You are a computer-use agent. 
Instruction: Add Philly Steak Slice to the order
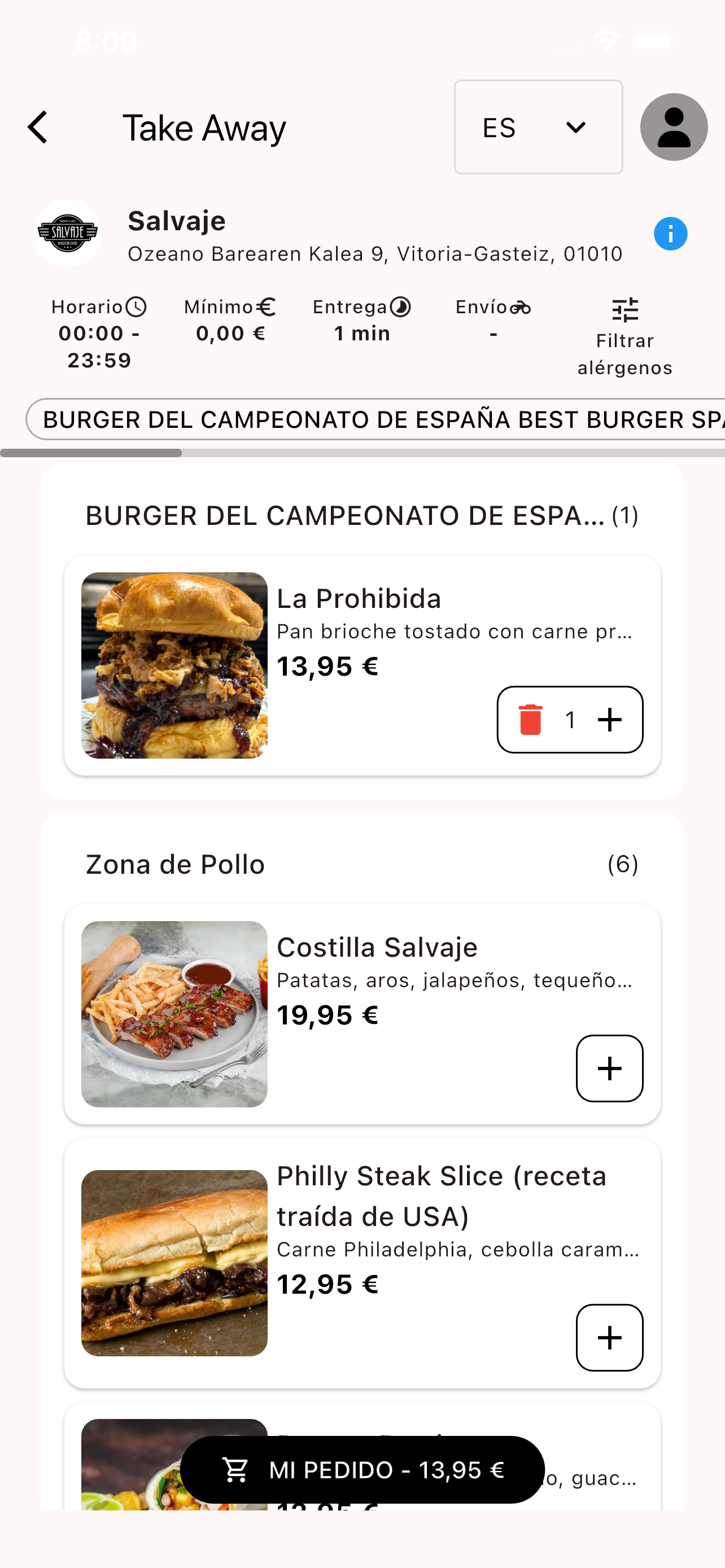pyautogui.click(x=609, y=1337)
